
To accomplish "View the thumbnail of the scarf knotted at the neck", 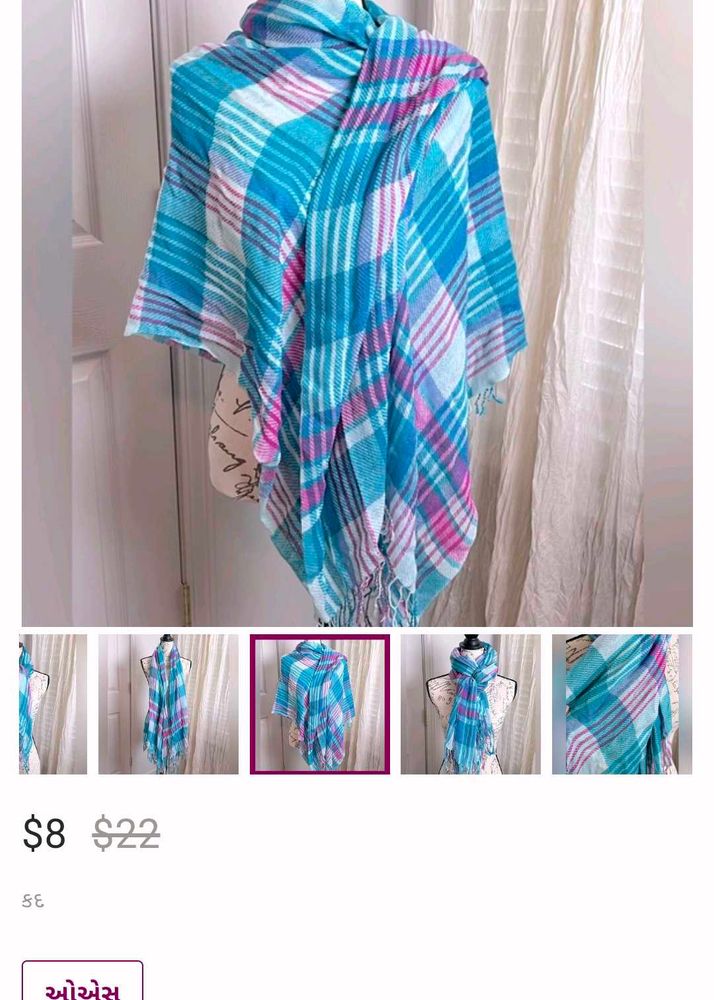I will click(x=471, y=704).
